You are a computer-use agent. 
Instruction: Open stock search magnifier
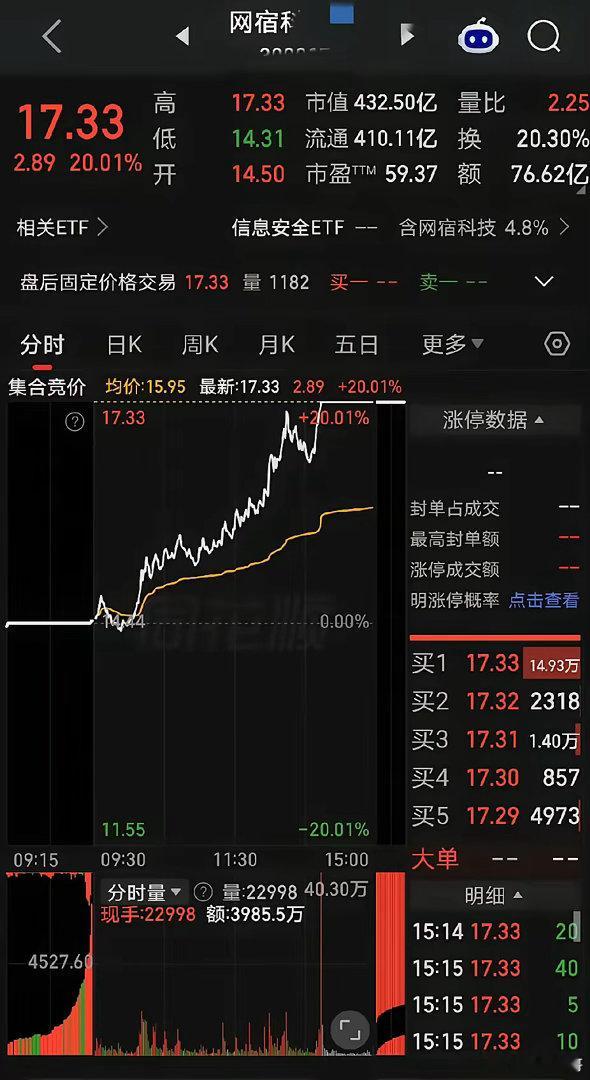pos(544,36)
